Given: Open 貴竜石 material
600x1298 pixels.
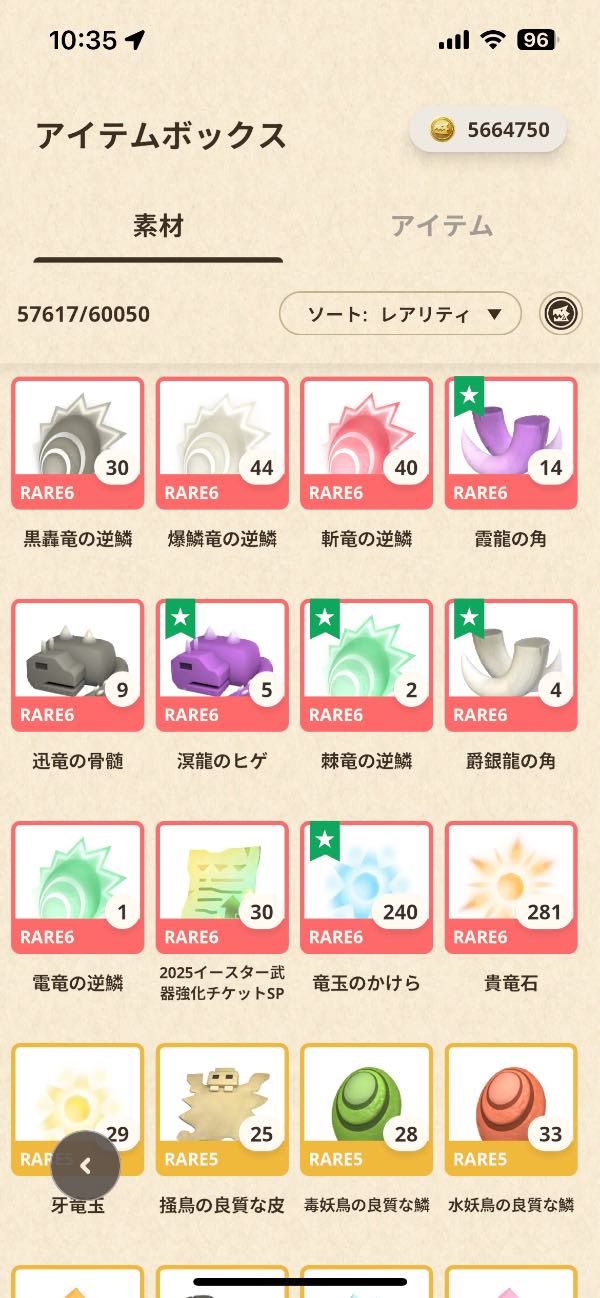Looking at the screenshot, I should (510, 887).
